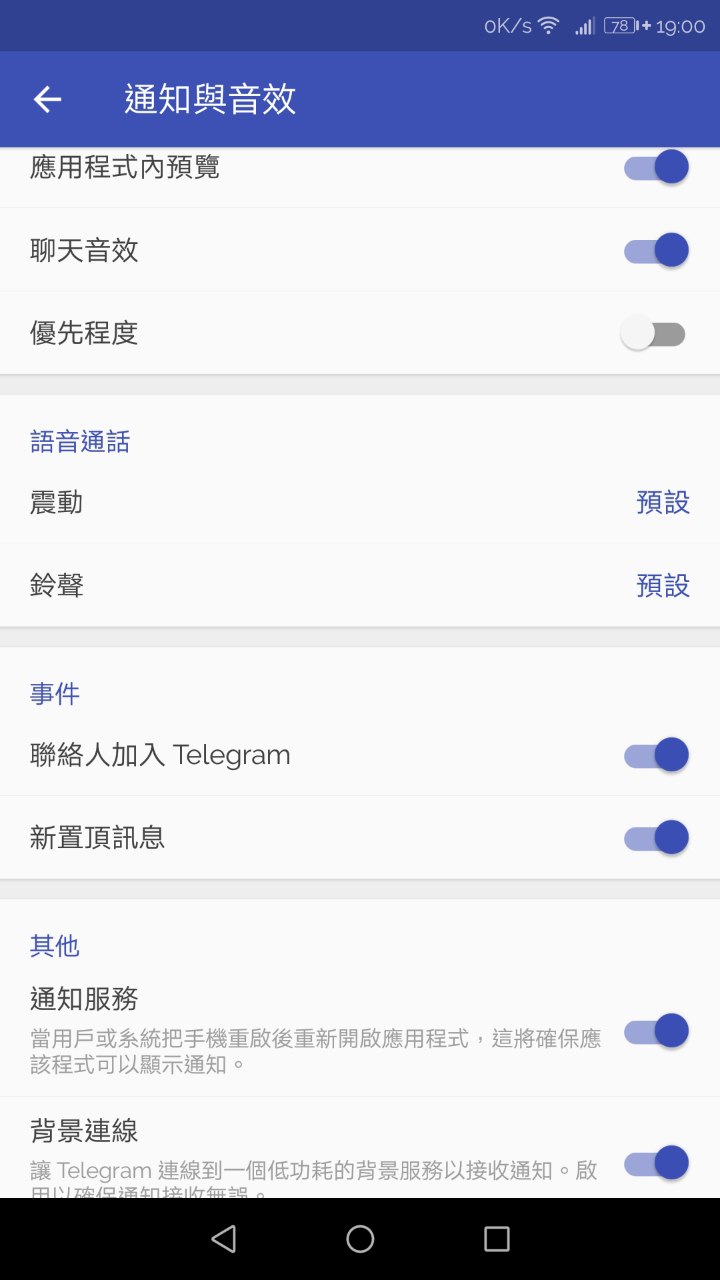Enable the 優先程度 switch

[x=653, y=334]
